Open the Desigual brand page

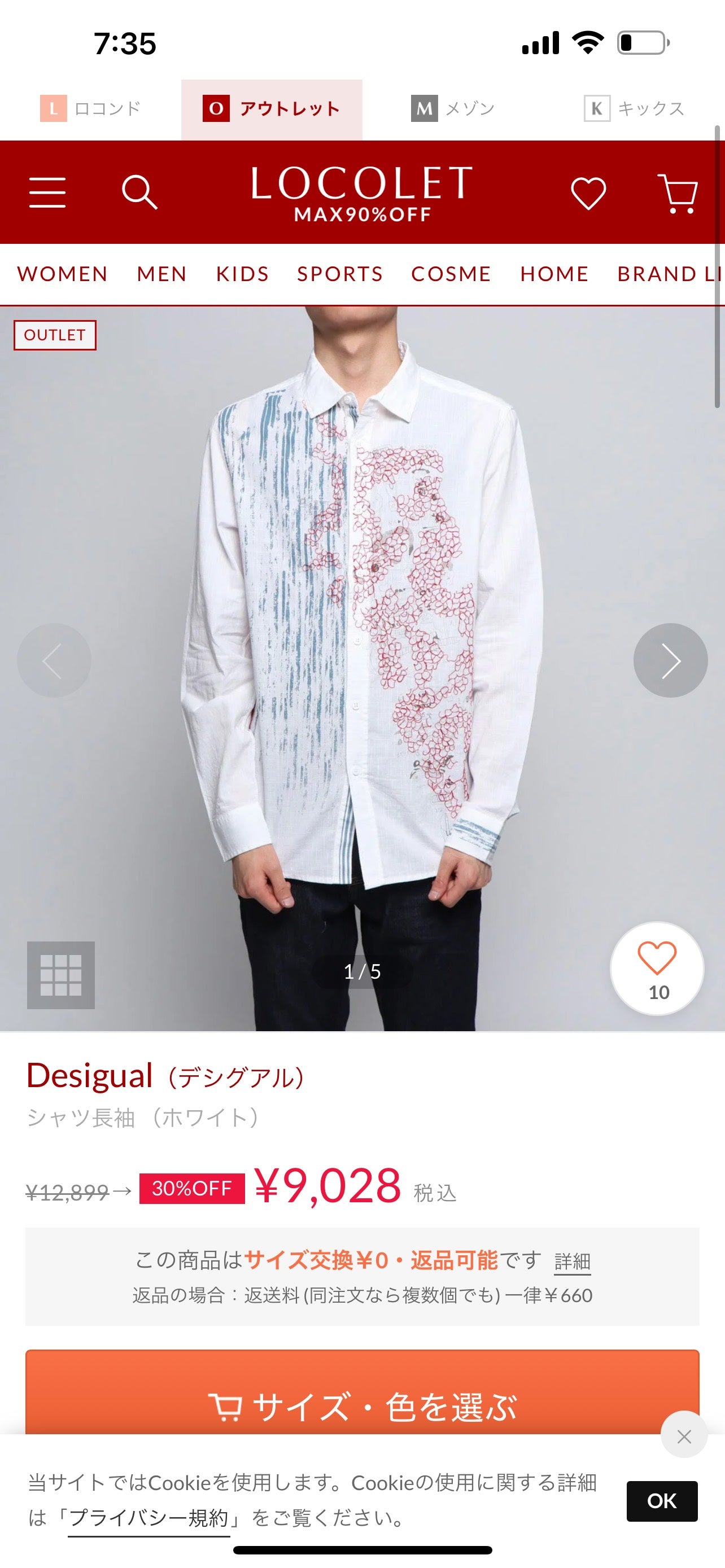[89, 1076]
